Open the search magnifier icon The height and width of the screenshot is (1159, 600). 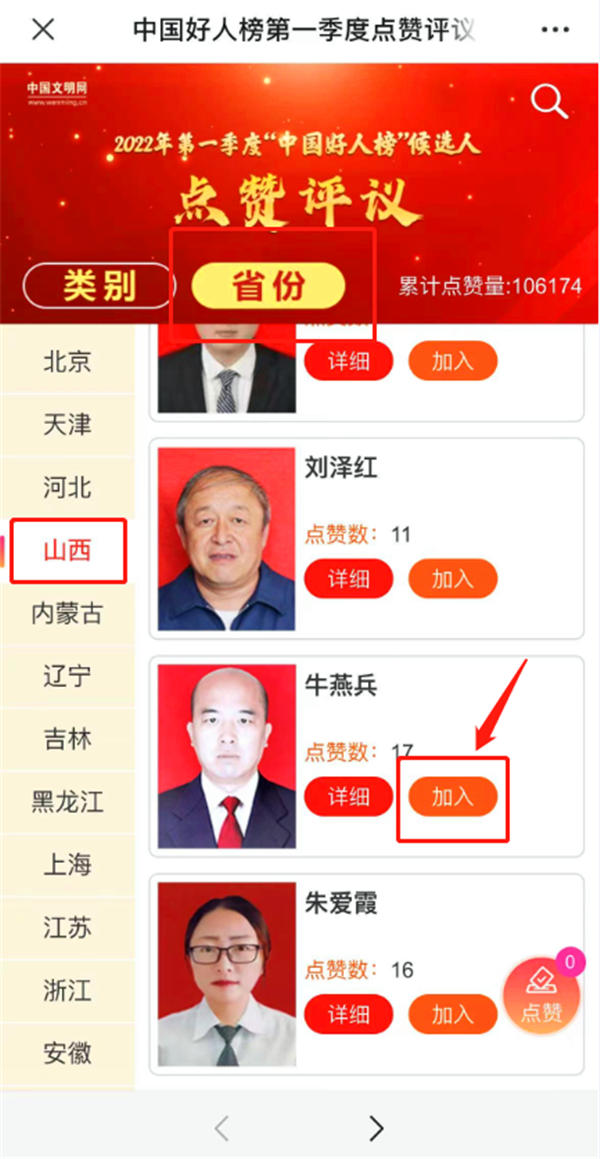(x=549, y=101)
